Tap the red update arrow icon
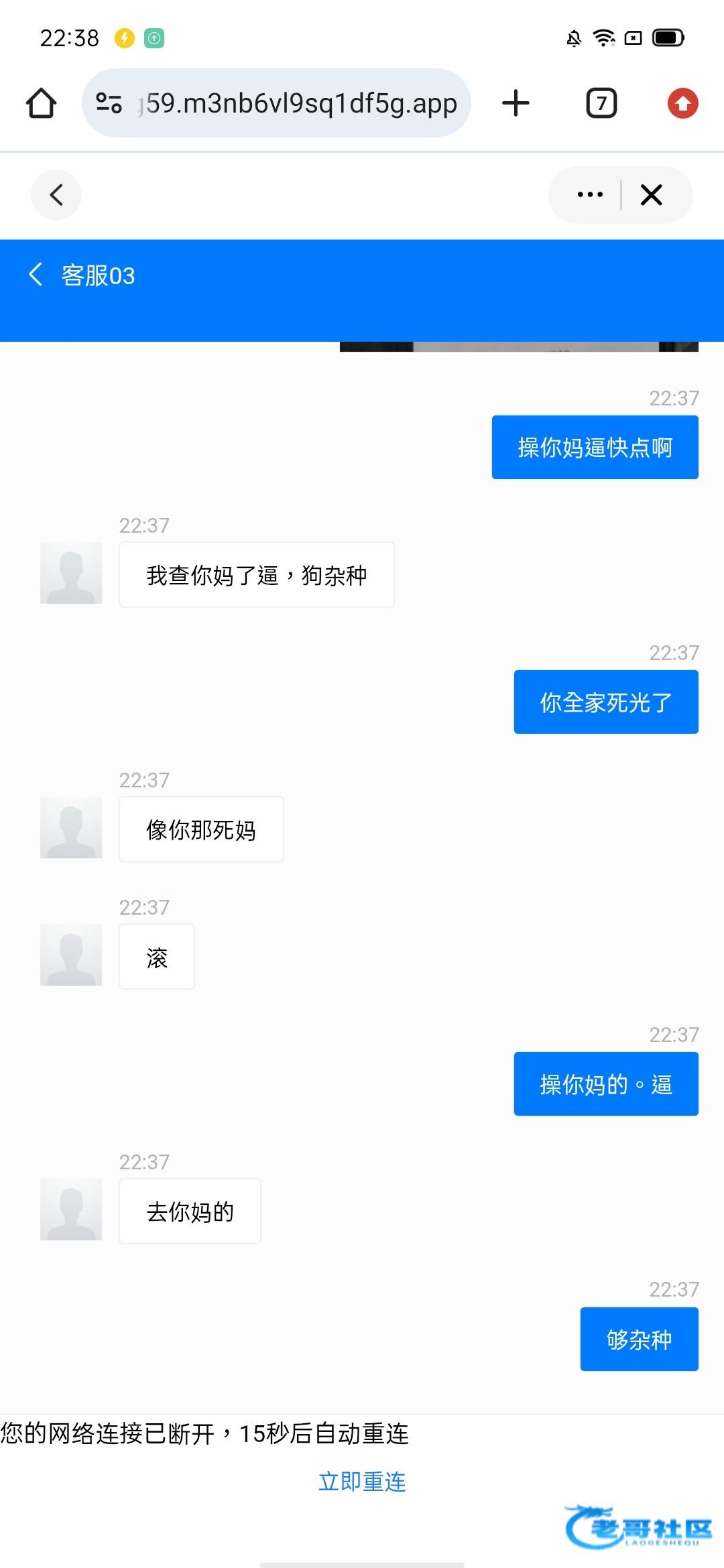 682,103
